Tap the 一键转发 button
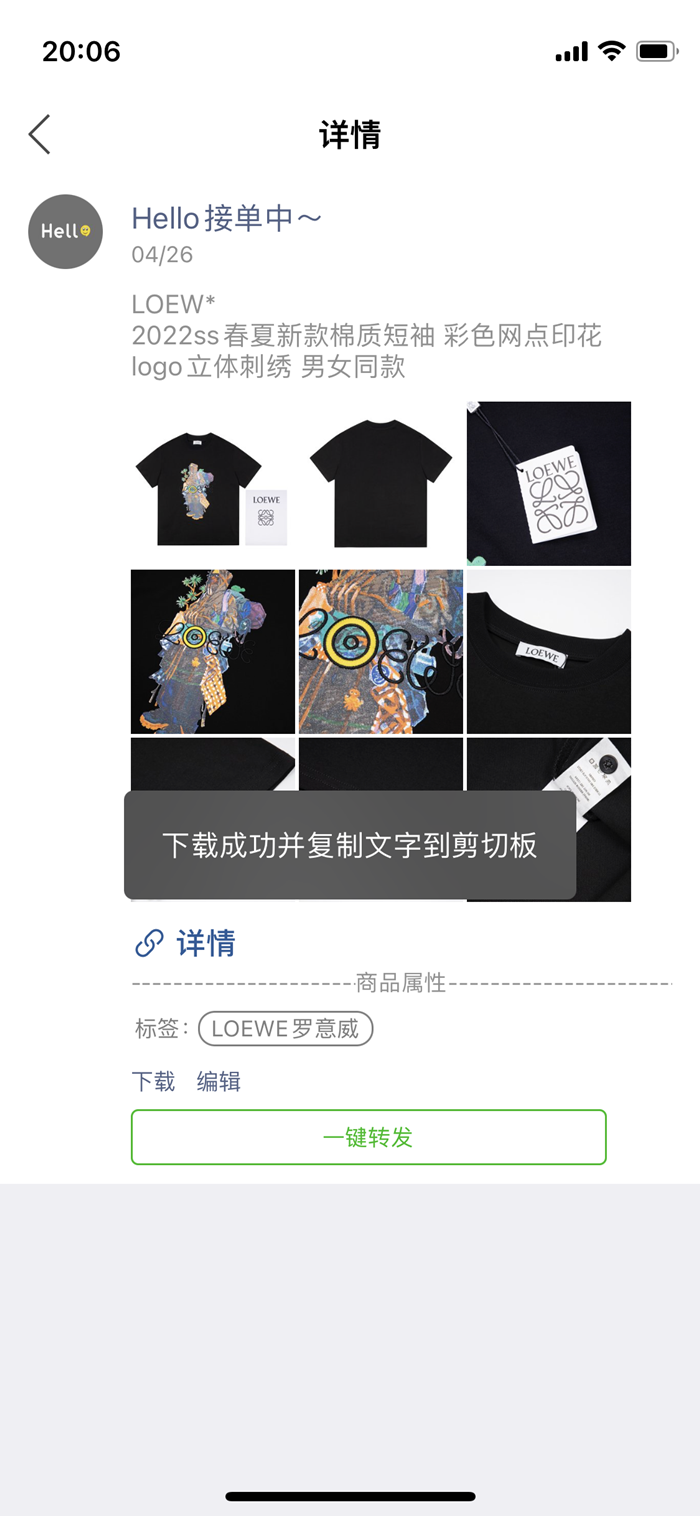The height and width of the screenshot is (1516, 700). tap(368, 1137)
